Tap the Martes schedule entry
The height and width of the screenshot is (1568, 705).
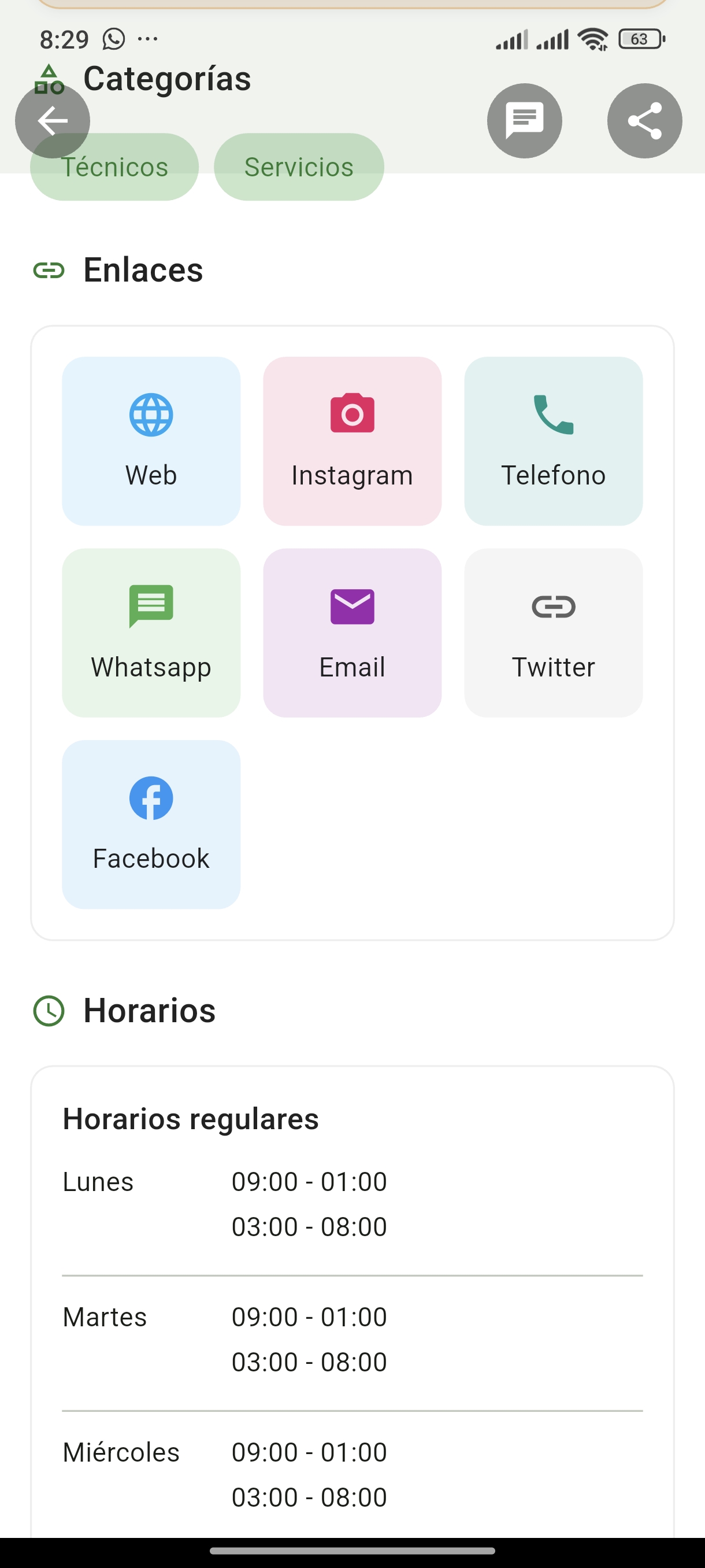(x=105, y=1316)
